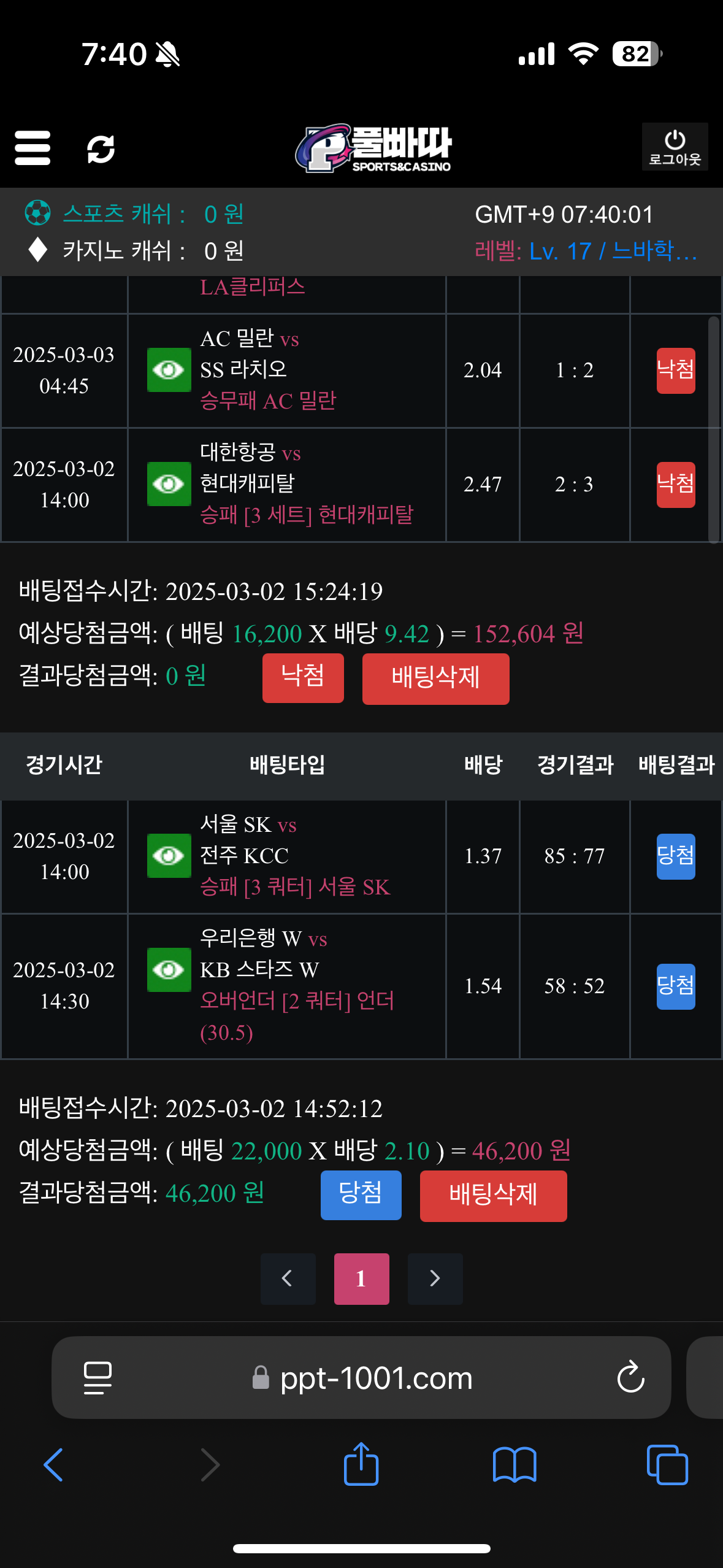Screen dimensions: 723x1568
Task: Delete the 16,200 bet with 배팅삭제
Action: pos(435,678)
